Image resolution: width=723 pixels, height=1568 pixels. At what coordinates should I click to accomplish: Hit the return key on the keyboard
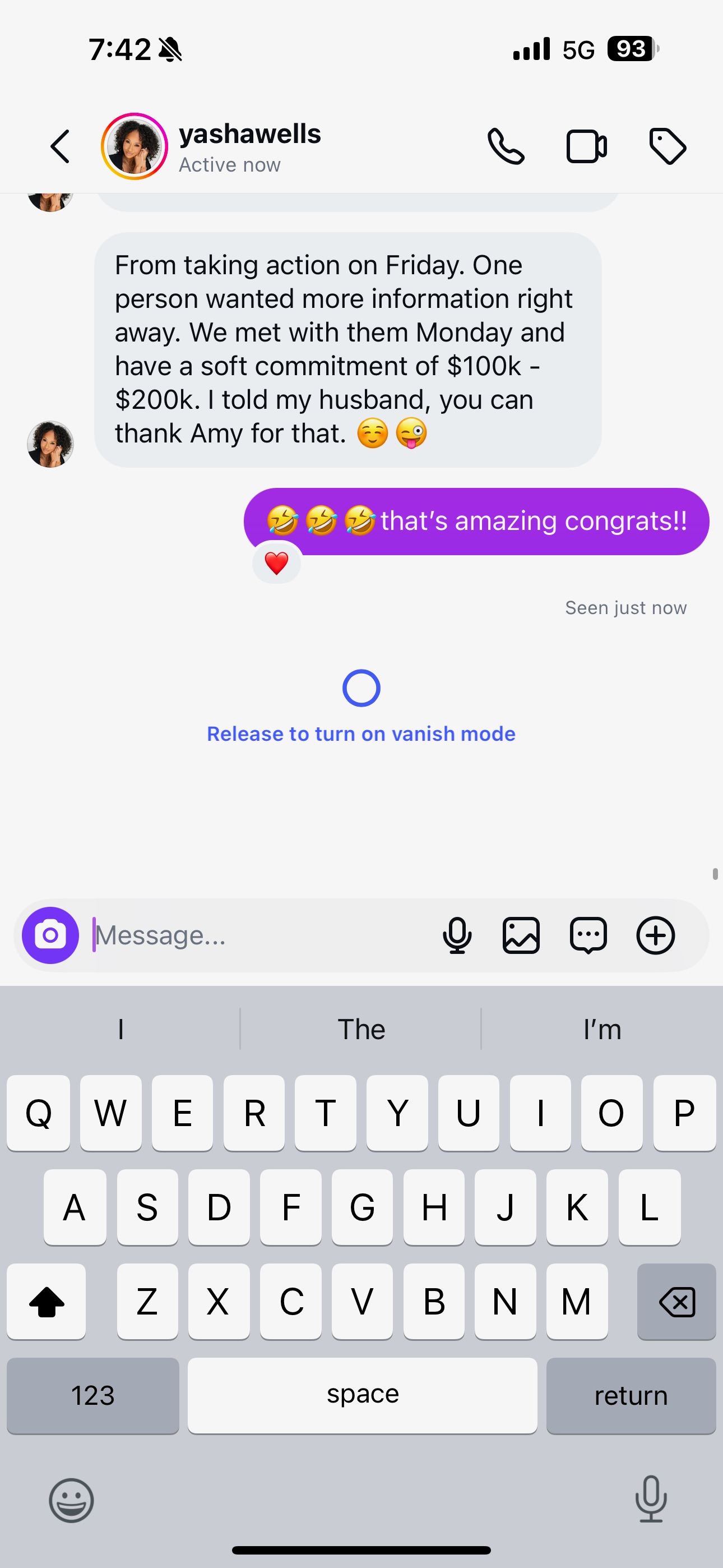click(631, 1395)
